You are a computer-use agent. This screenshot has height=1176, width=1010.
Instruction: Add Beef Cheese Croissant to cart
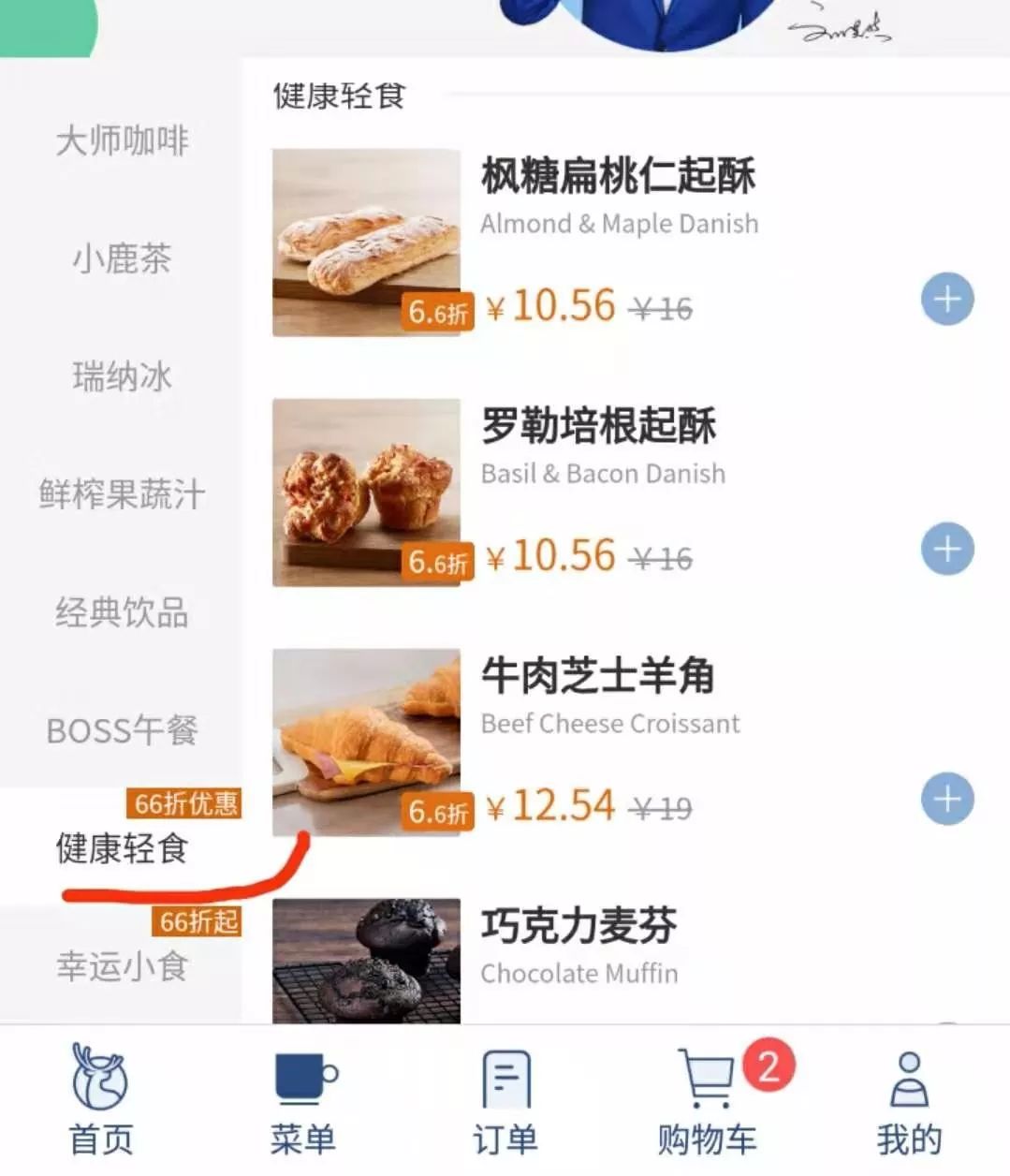(x=946, y=799)
